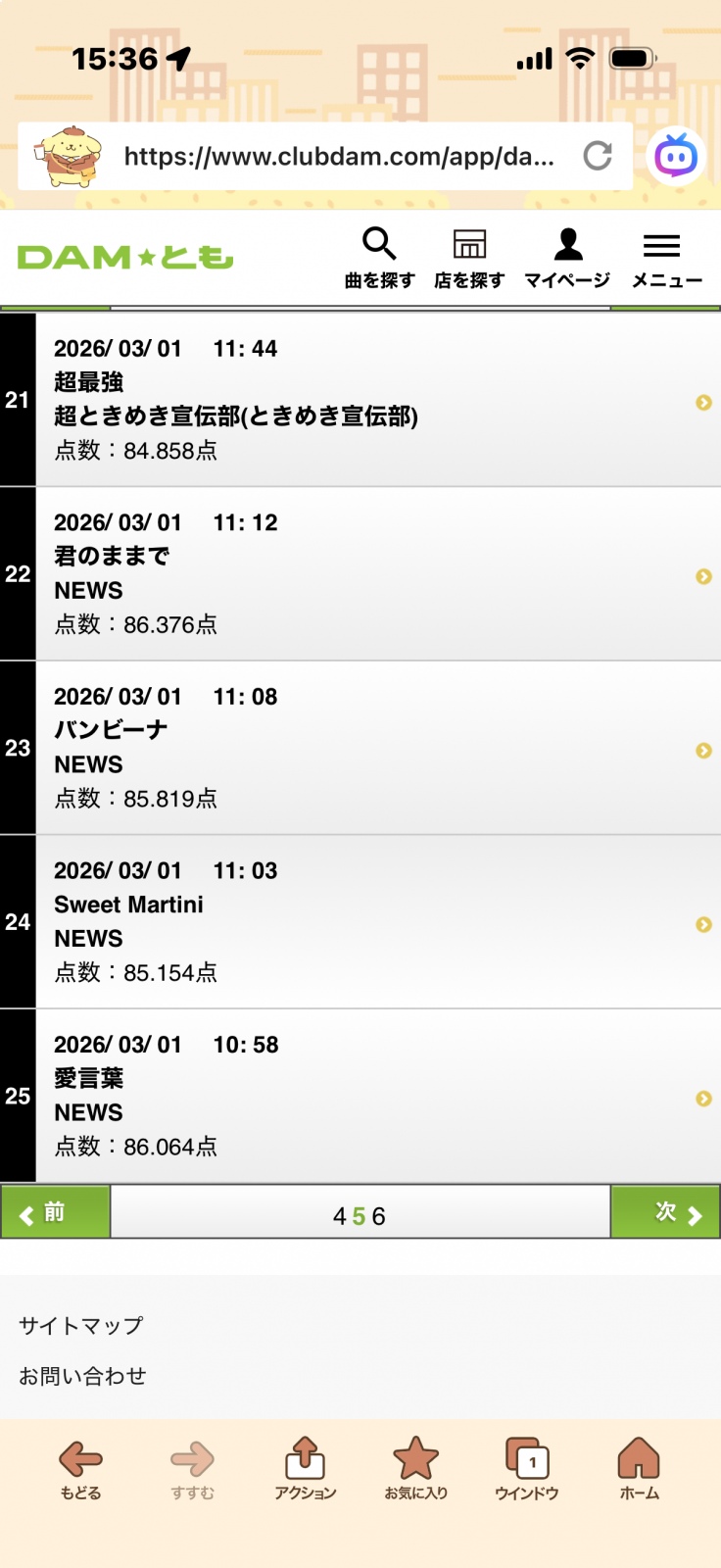The image size is (721, 1568).
Task: Go to previous page with 前
Action: [55, 1213]
